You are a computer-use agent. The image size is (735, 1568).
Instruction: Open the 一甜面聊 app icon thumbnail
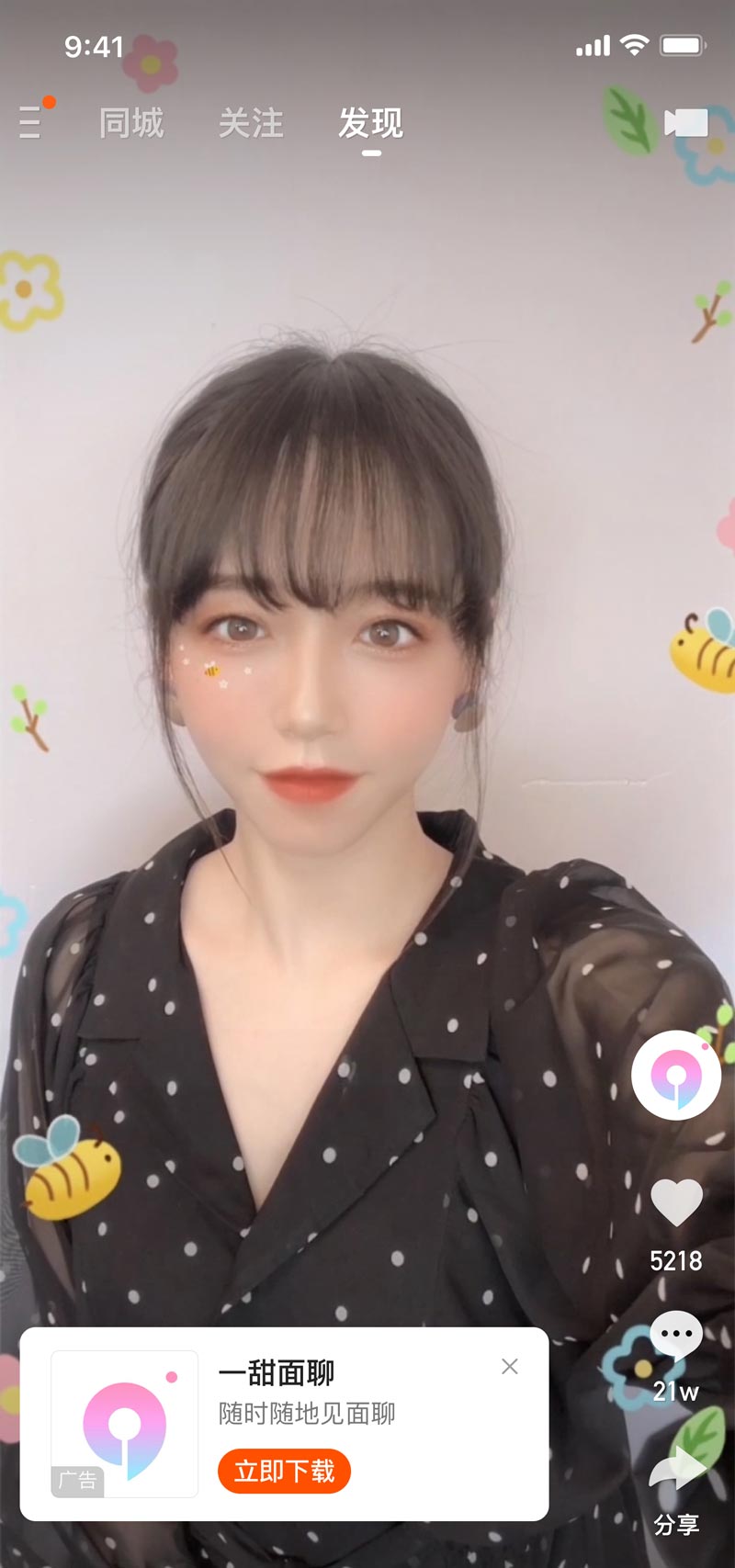125,1424
